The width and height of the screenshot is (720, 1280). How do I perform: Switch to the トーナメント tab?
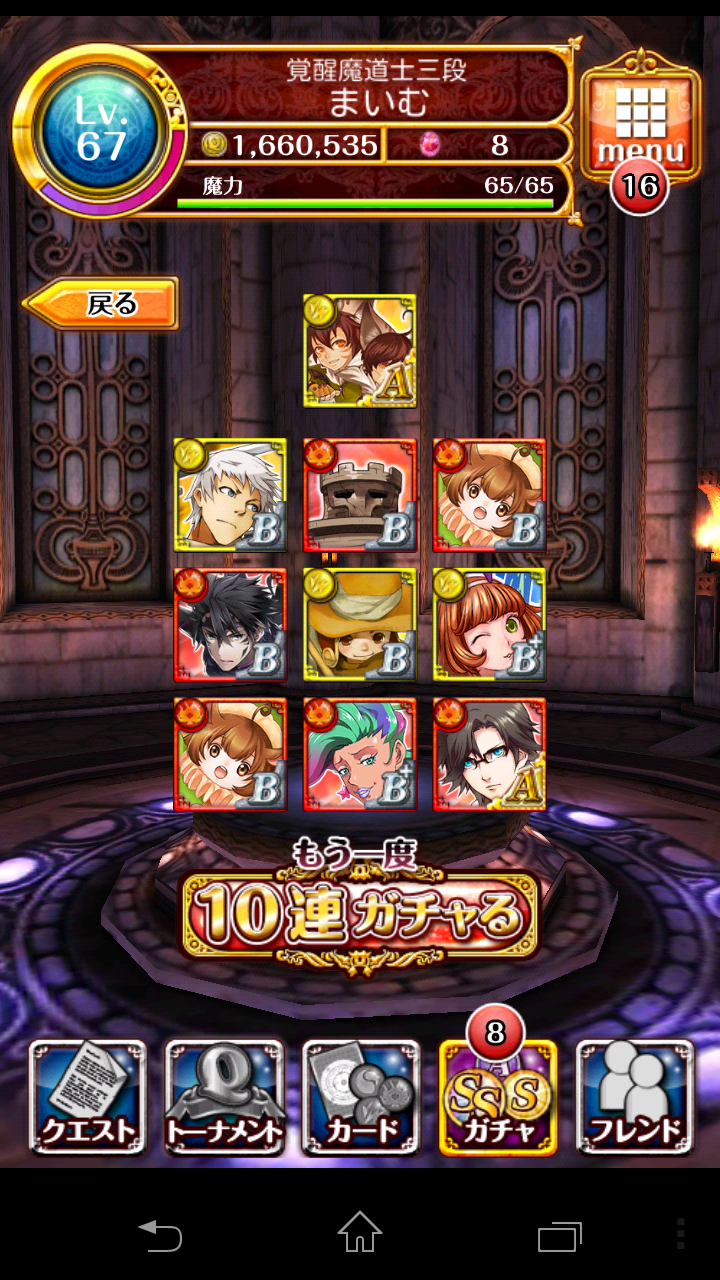(224, 1097)
